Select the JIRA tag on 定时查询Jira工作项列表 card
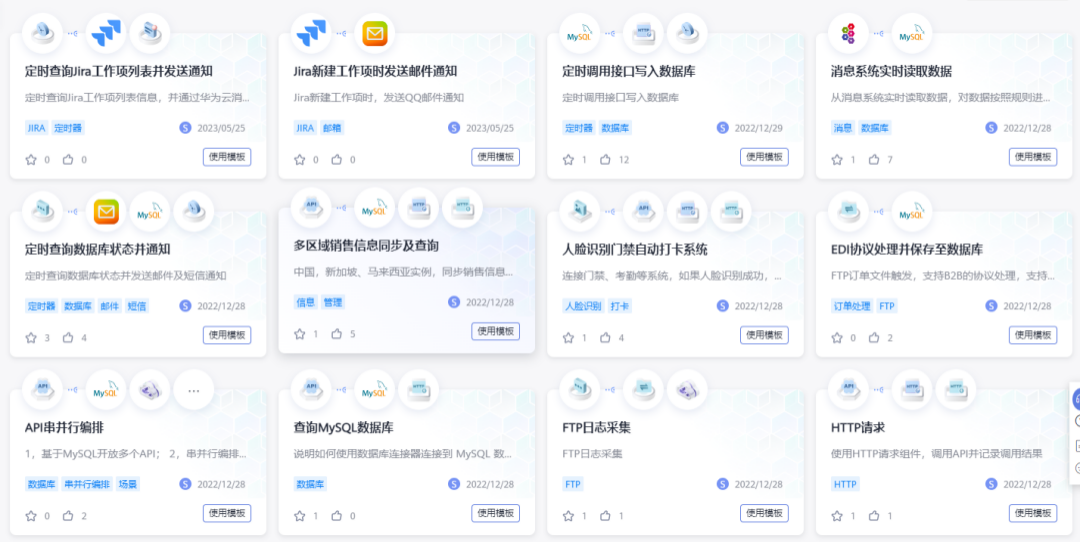This screenshot has width=1080, height=542. [36, 128]
